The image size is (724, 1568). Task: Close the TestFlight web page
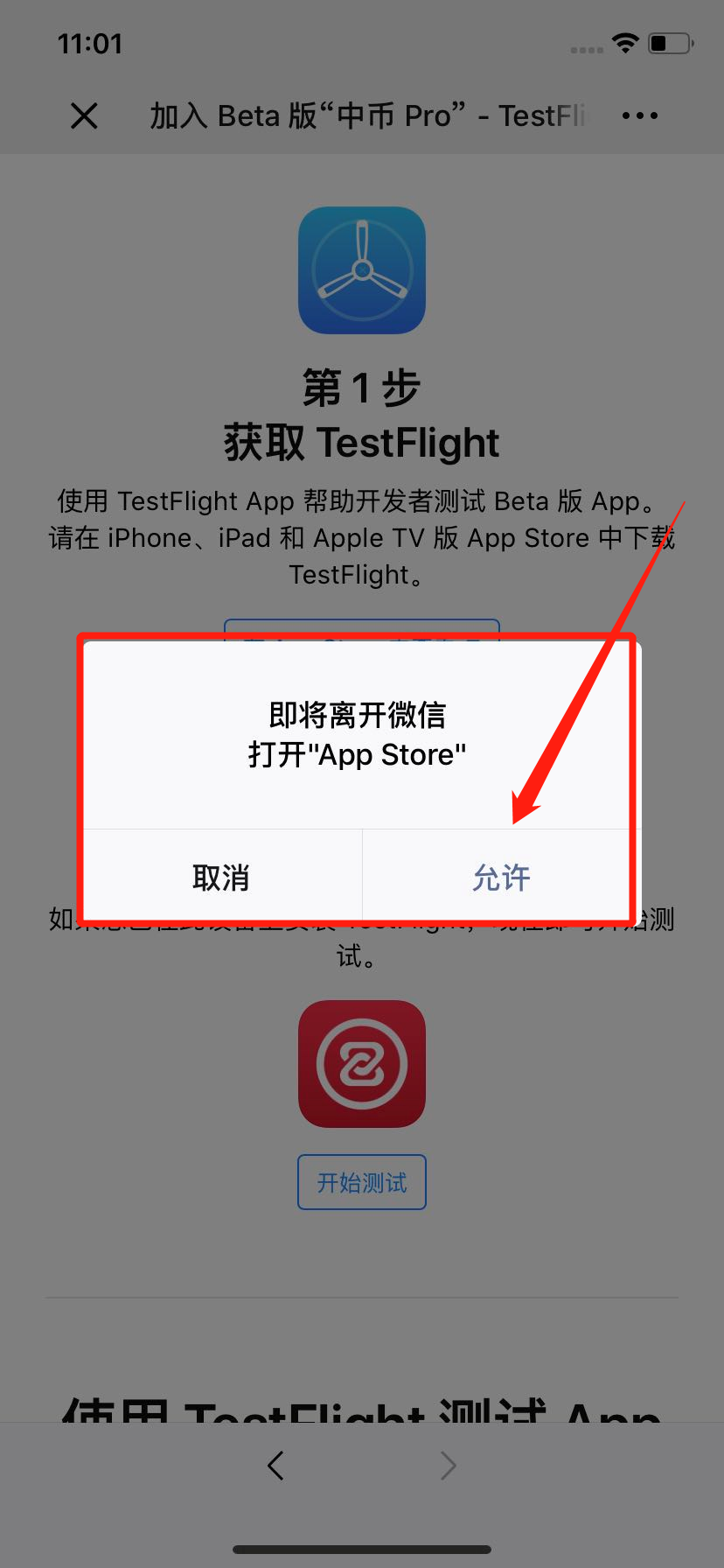[84, 115]
